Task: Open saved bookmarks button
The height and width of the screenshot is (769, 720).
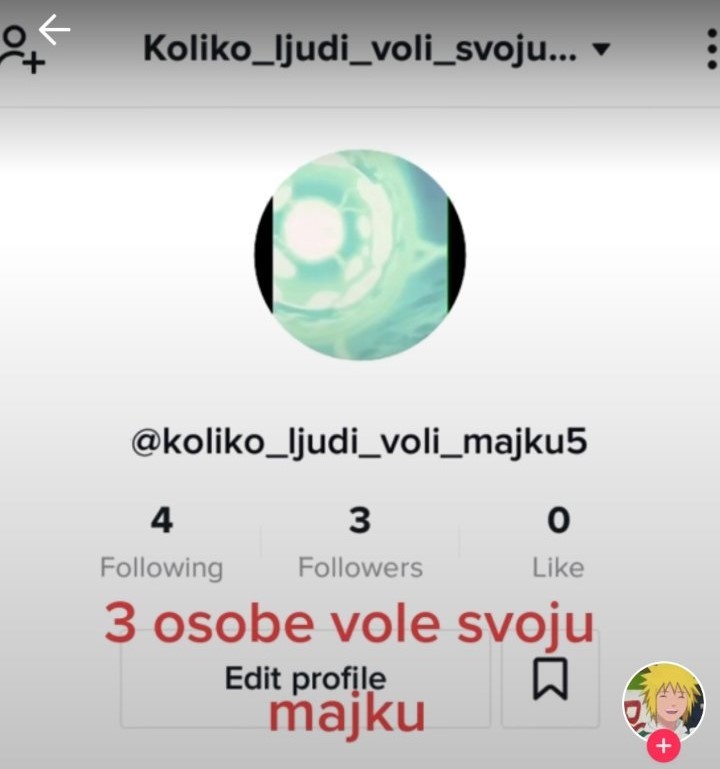Action: click(550, 679)
